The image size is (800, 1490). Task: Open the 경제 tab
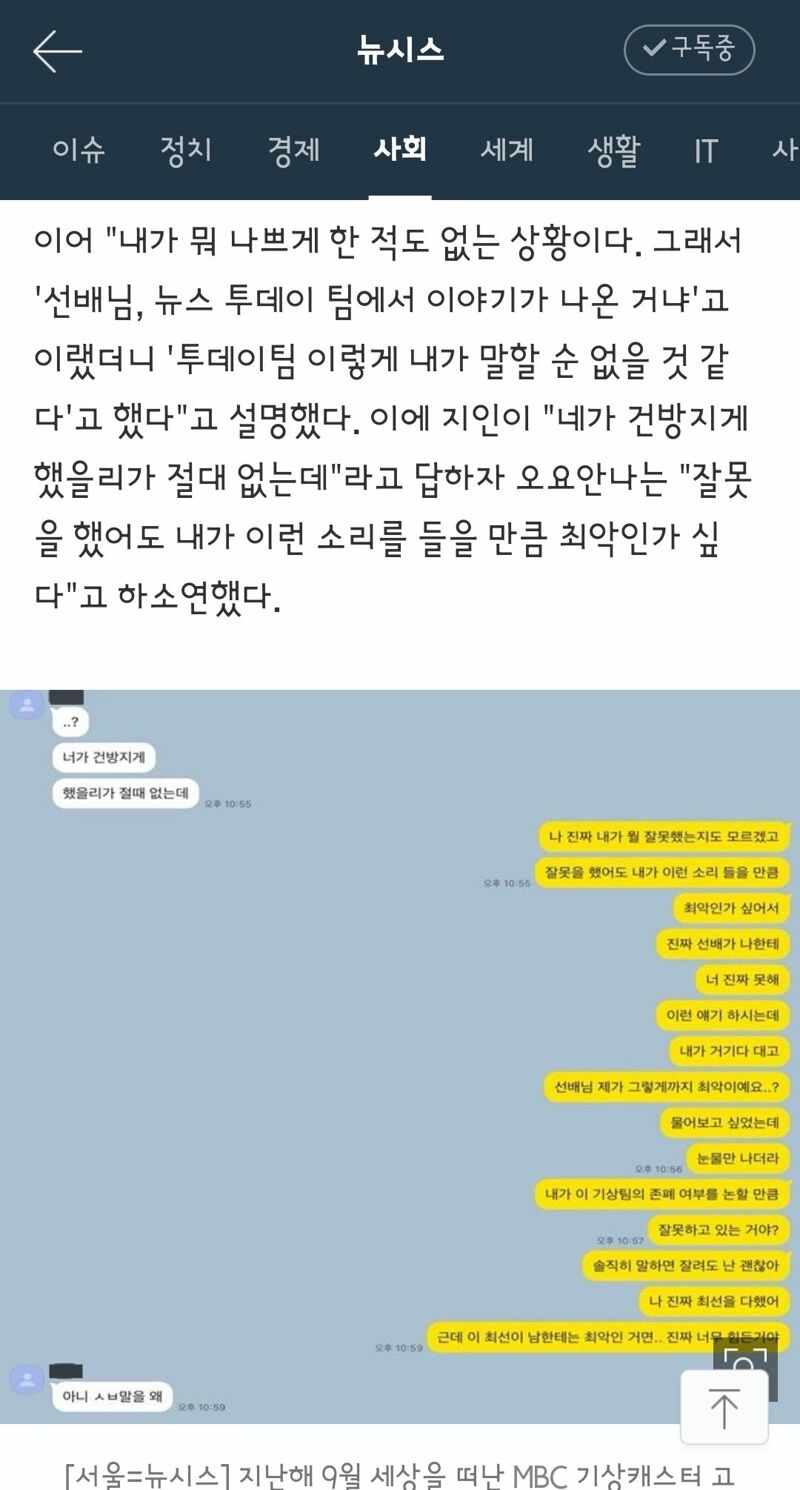[x=293, y=150]
